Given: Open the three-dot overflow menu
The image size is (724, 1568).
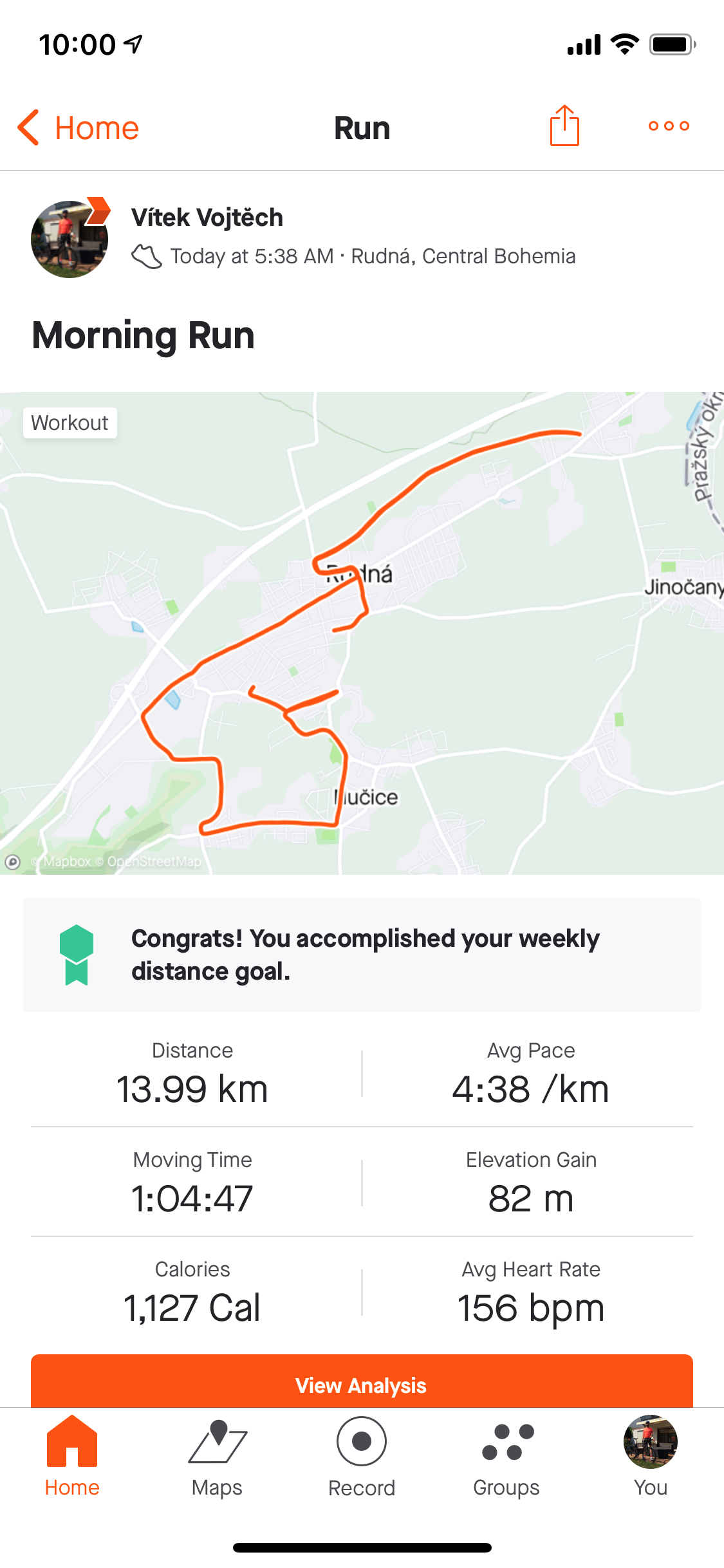Looking at the screenshot, I should click(669, 126).
